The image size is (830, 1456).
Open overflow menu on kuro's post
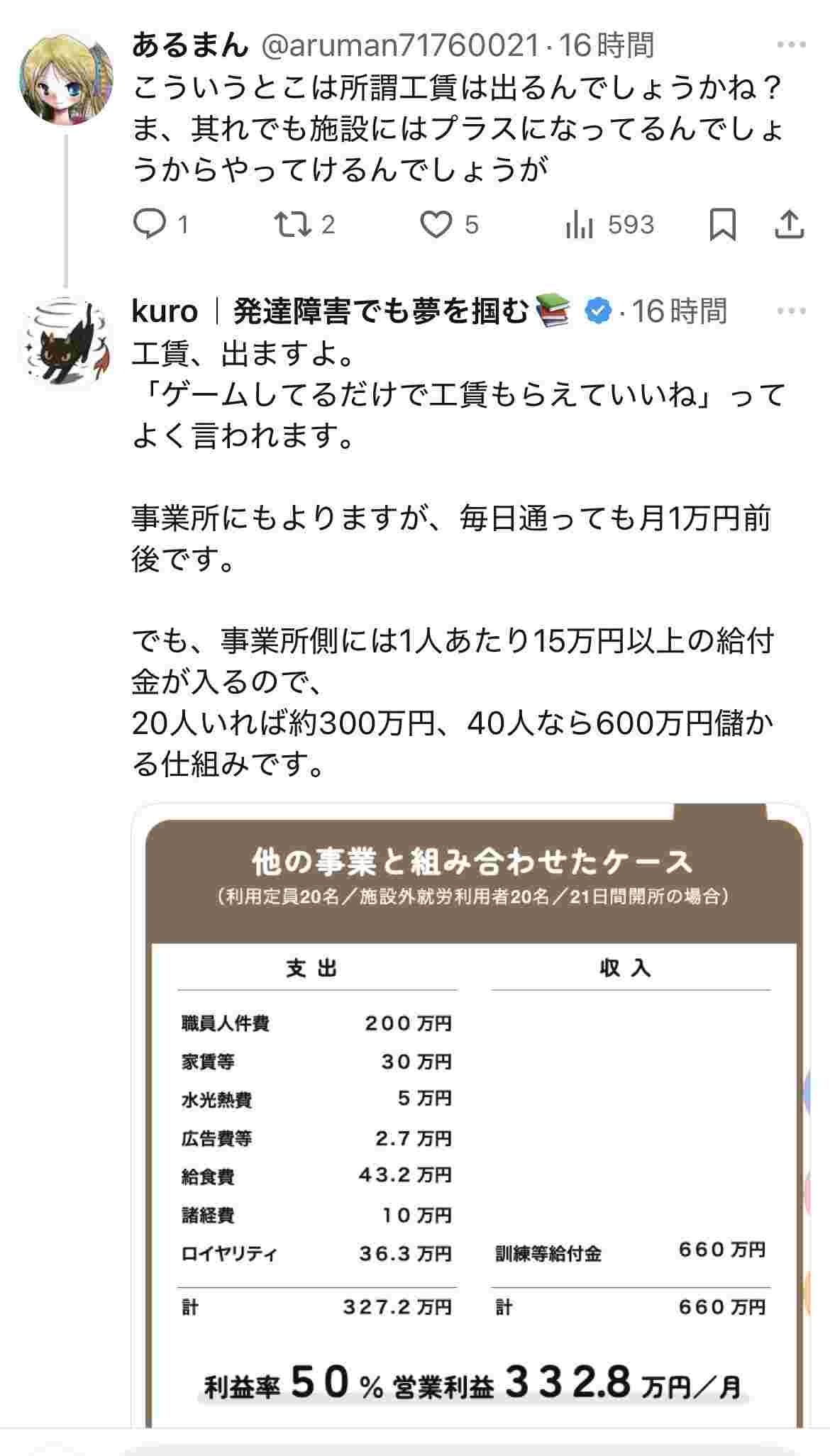[791, 311]
